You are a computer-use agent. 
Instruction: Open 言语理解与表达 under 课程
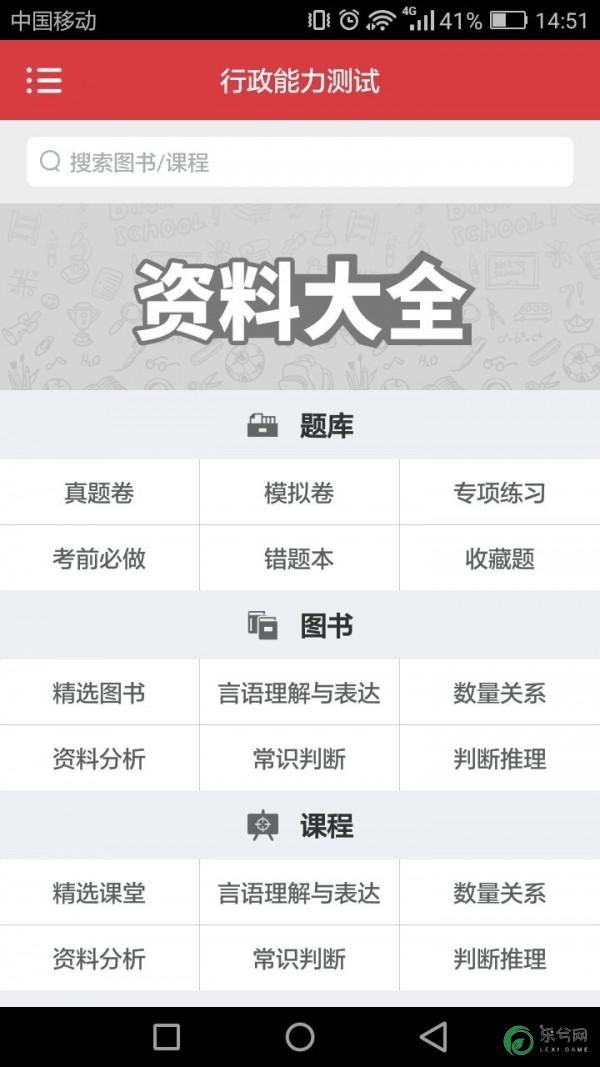pyautogui.click(x=299, y=893)
